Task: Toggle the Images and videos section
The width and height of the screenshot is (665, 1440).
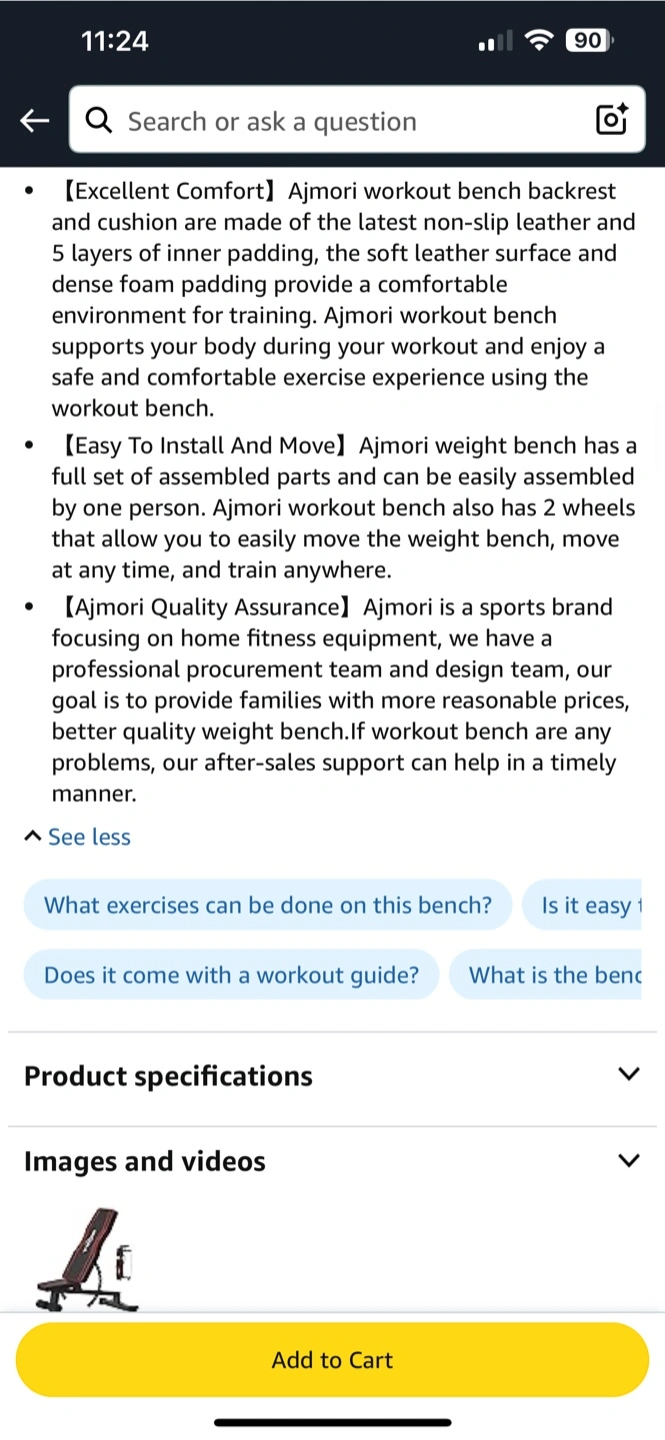Action: pos(332,1161)
